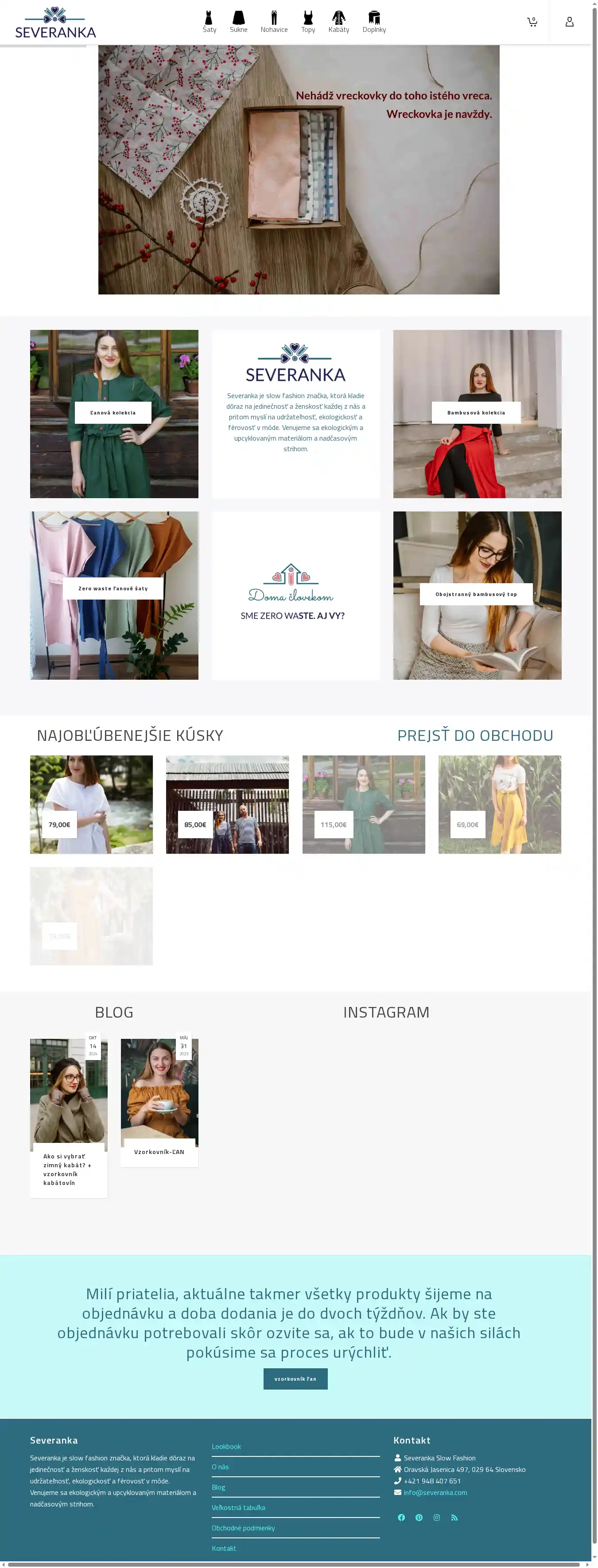Open the Vzorkovník-ĽAN blog post
598x1568 pixels.
point(159,1152)
